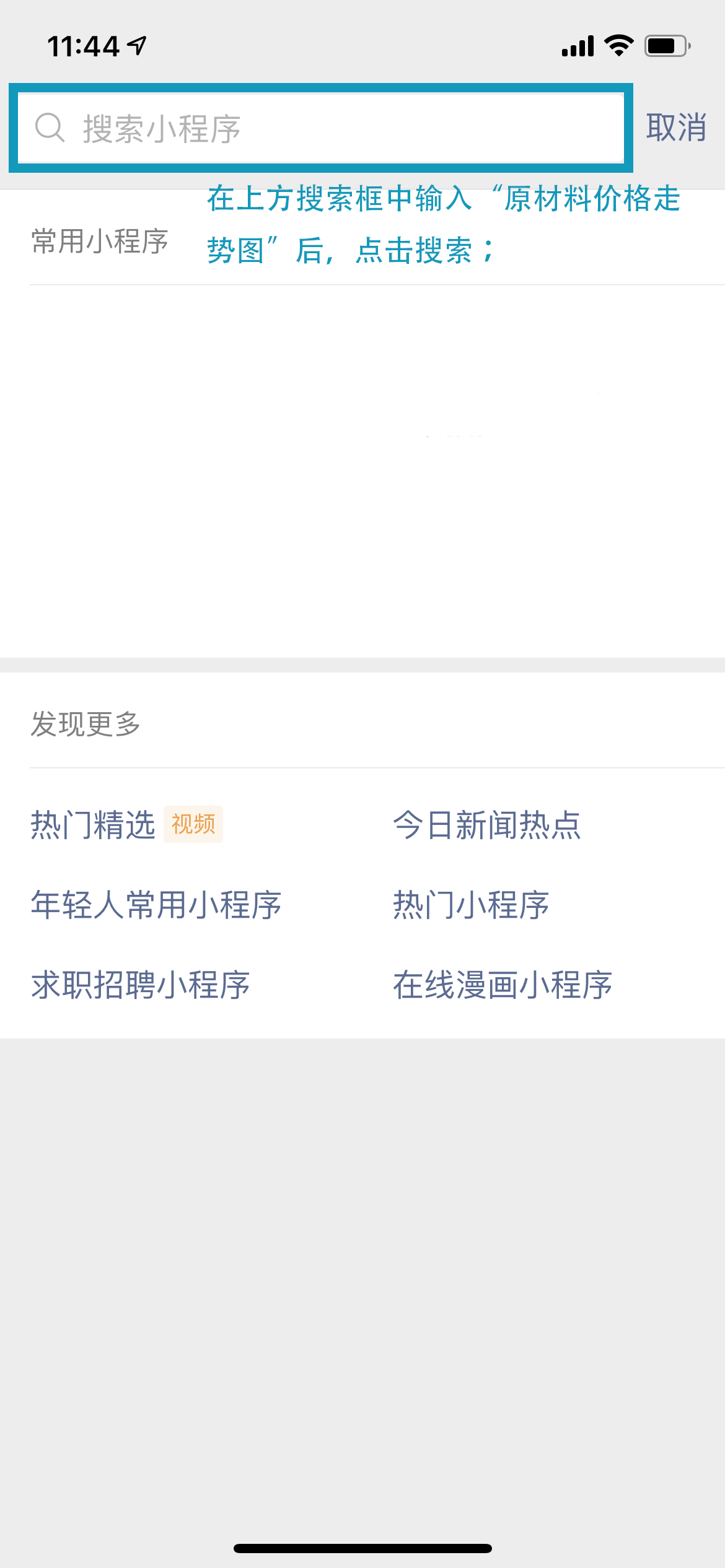Viewport: 725px width, 1568px height.
Task: Open 今日新闻热点 suggestion
Action: pyautogui.click(x=487, y=825)
